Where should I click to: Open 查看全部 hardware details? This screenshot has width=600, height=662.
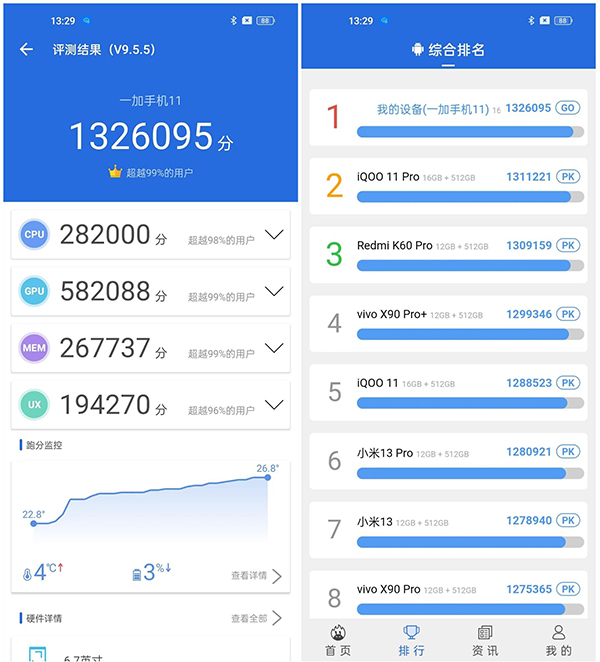coord(257,618)
